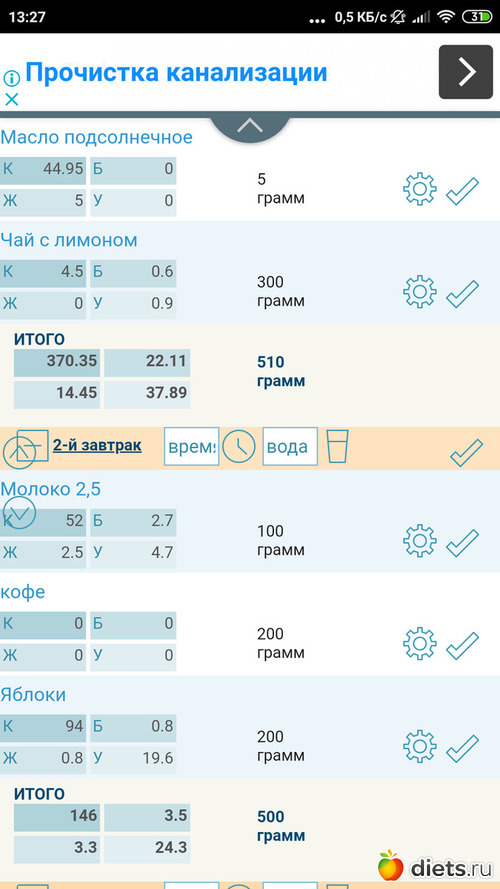Open settings gear for Яблоки
The width and height of the screenshot is (500, 889).
[420, 746]
